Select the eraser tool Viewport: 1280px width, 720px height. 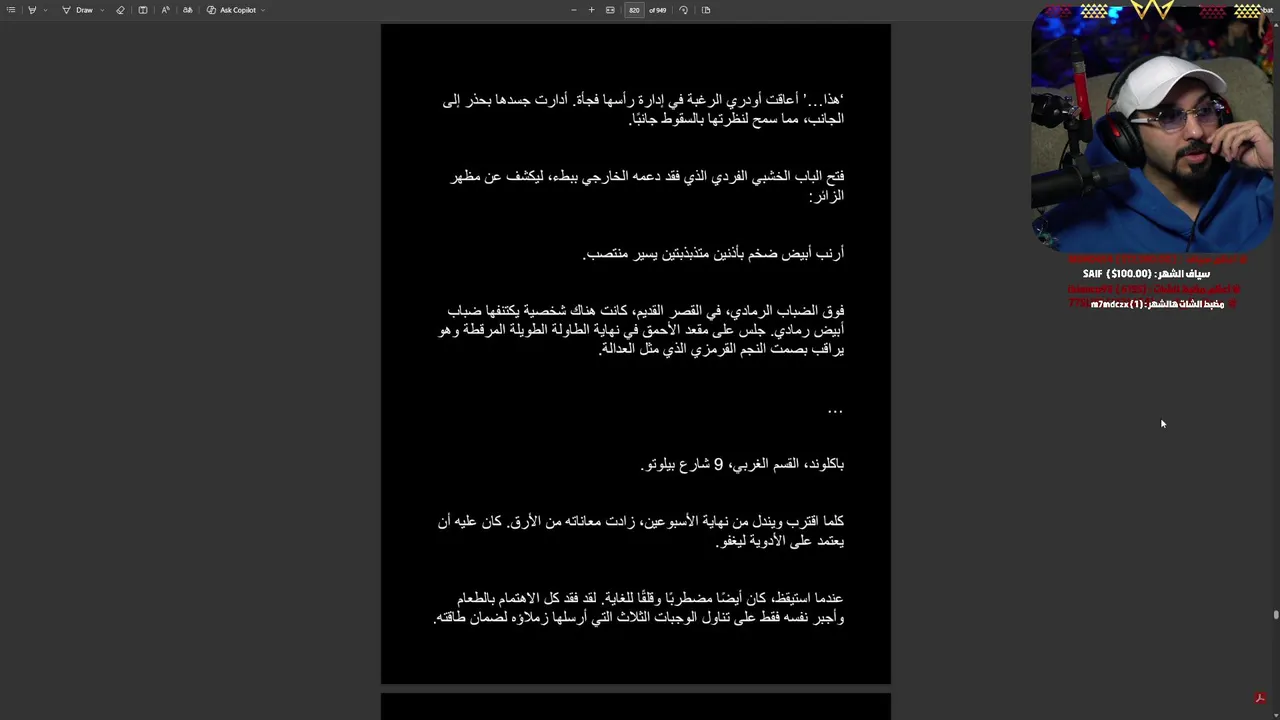click(120, 10)
